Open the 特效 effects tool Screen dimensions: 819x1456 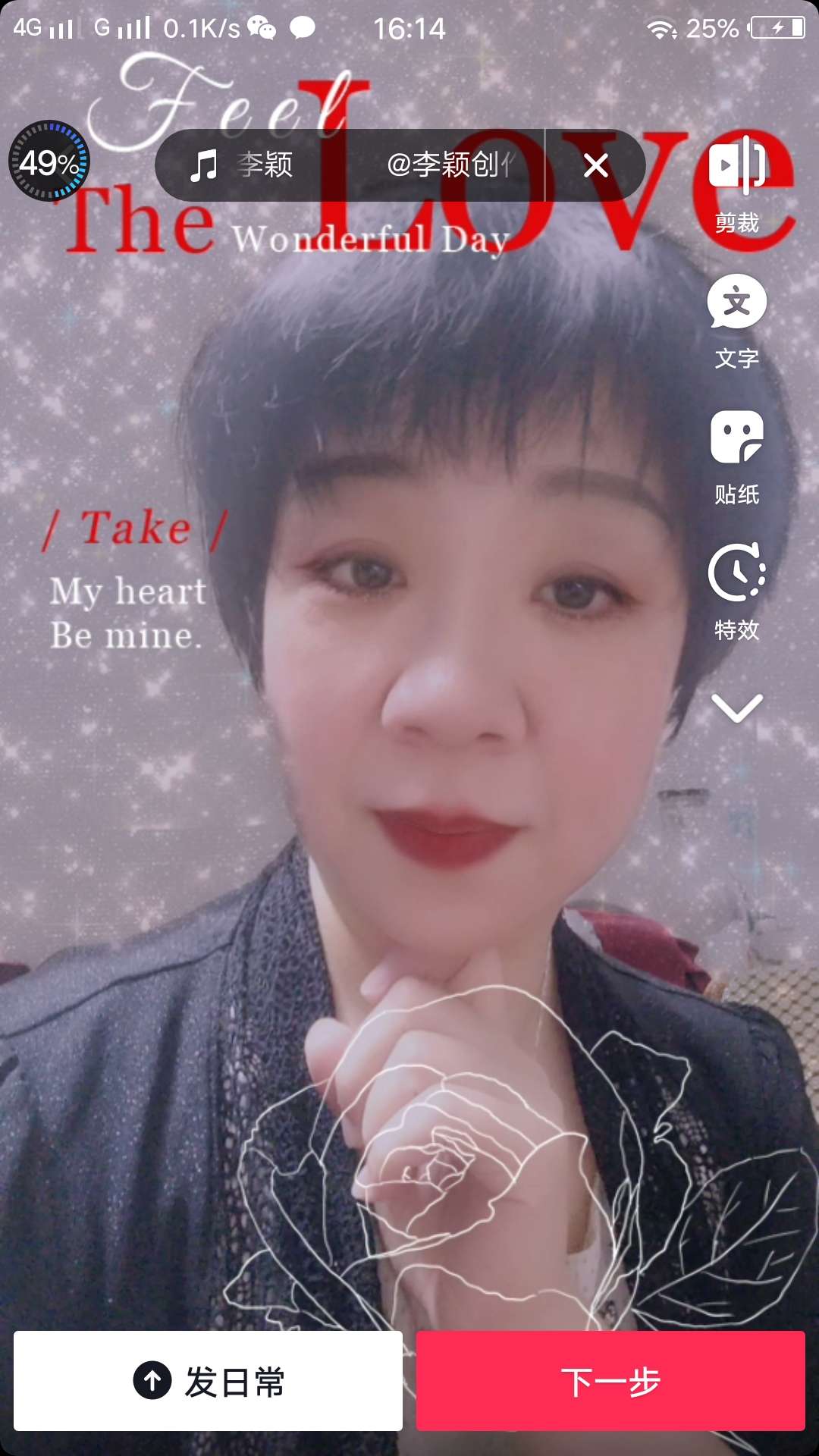pyautogui.click(x=736, y=591)
